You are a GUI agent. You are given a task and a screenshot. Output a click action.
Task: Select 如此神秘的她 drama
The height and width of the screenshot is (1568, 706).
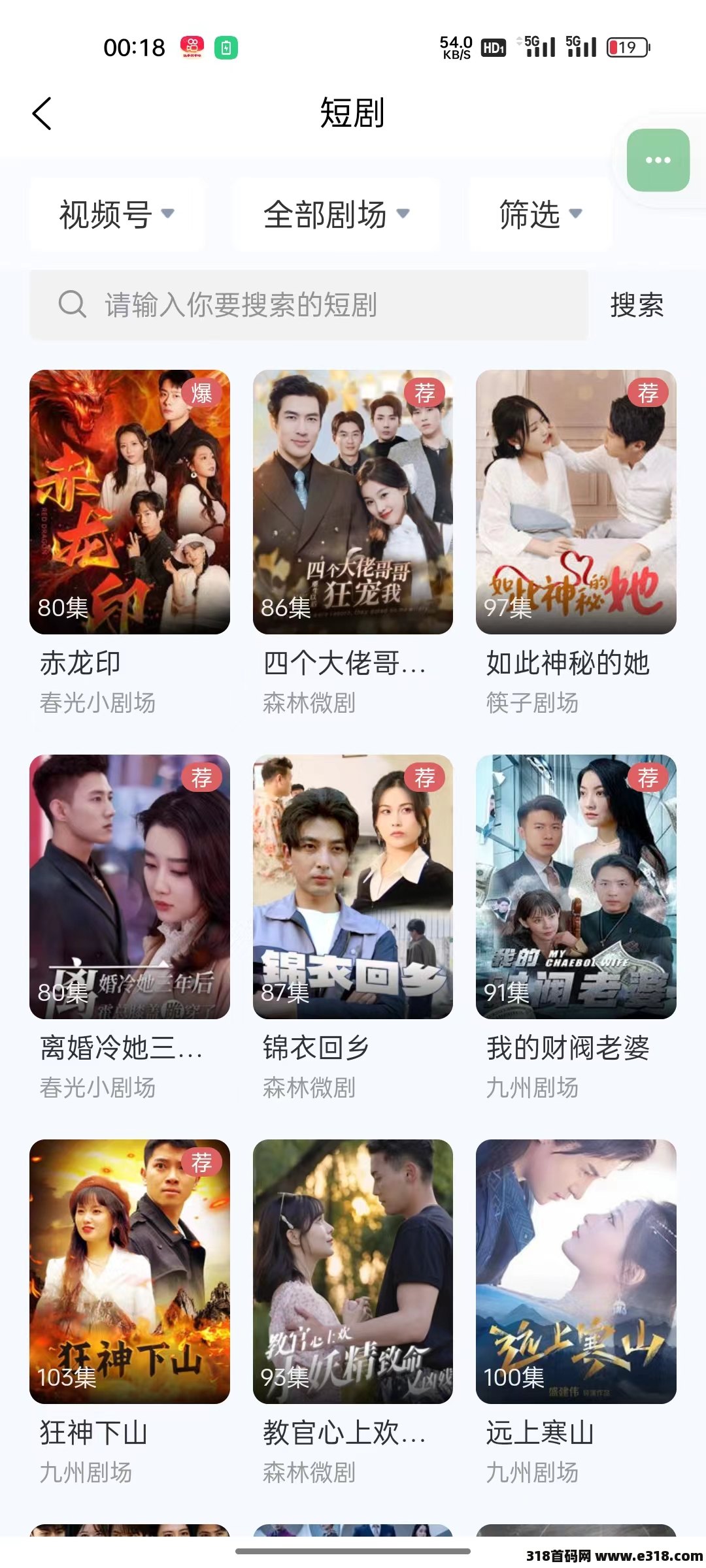point(575,502)
